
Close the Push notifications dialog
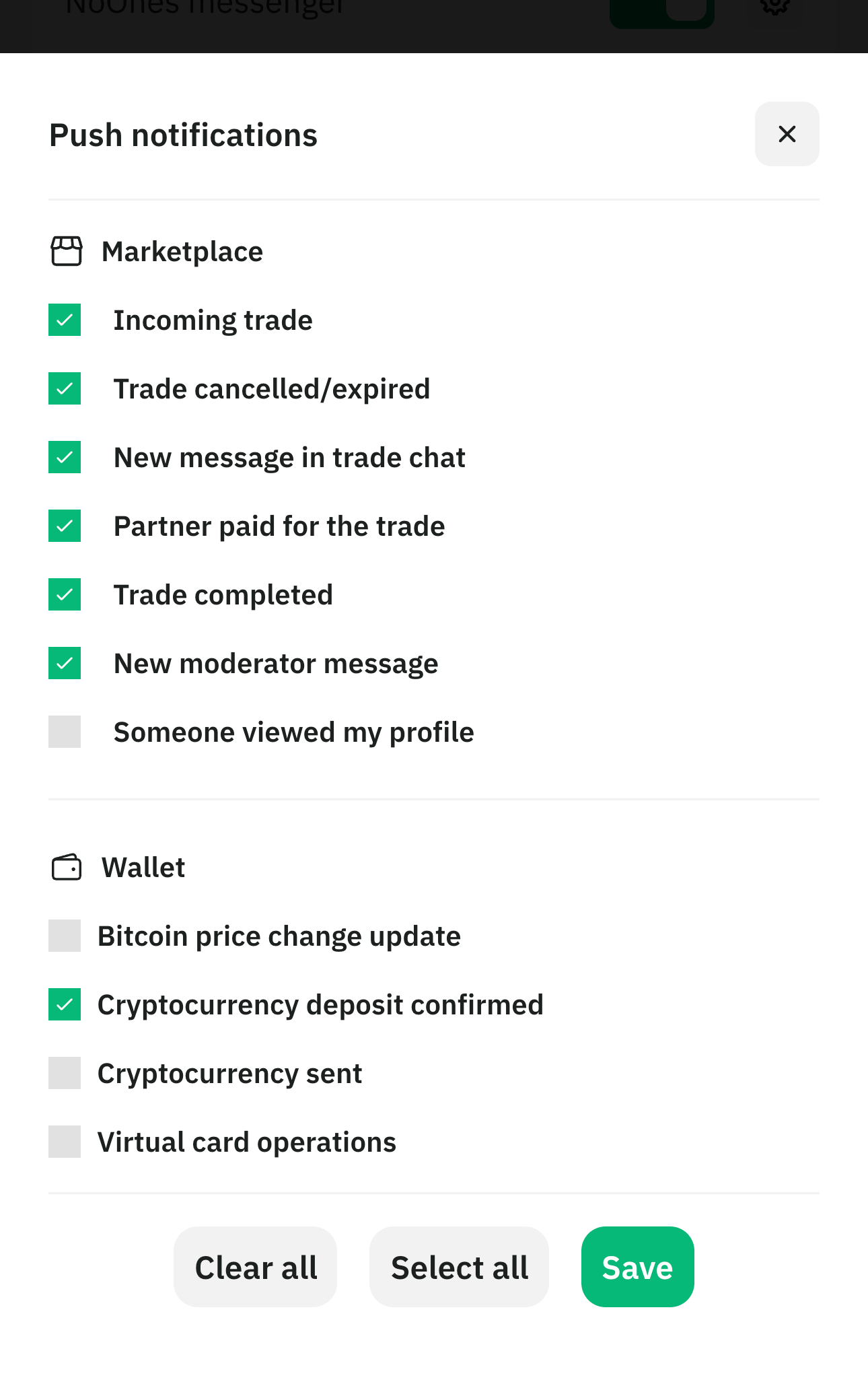787,134
